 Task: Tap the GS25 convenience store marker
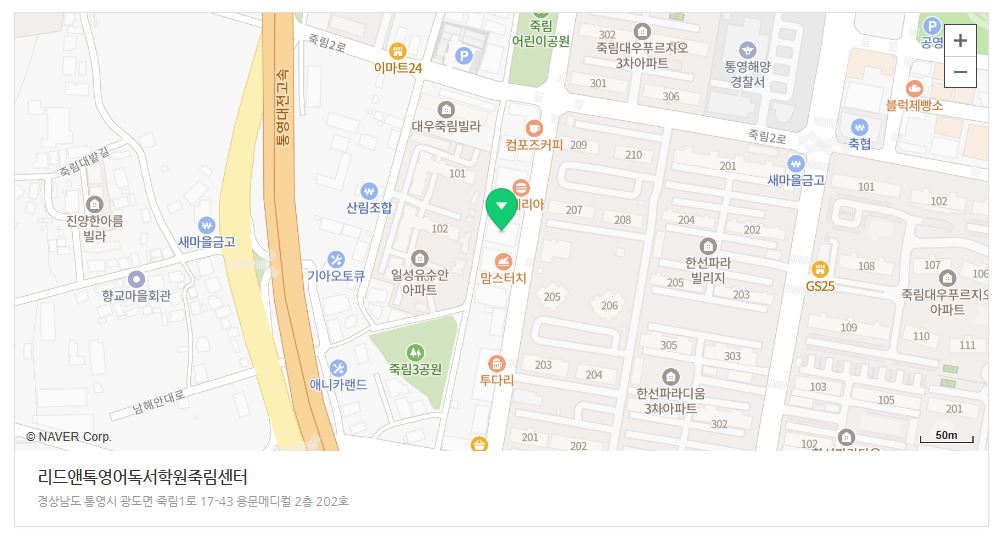click(820, 268)
